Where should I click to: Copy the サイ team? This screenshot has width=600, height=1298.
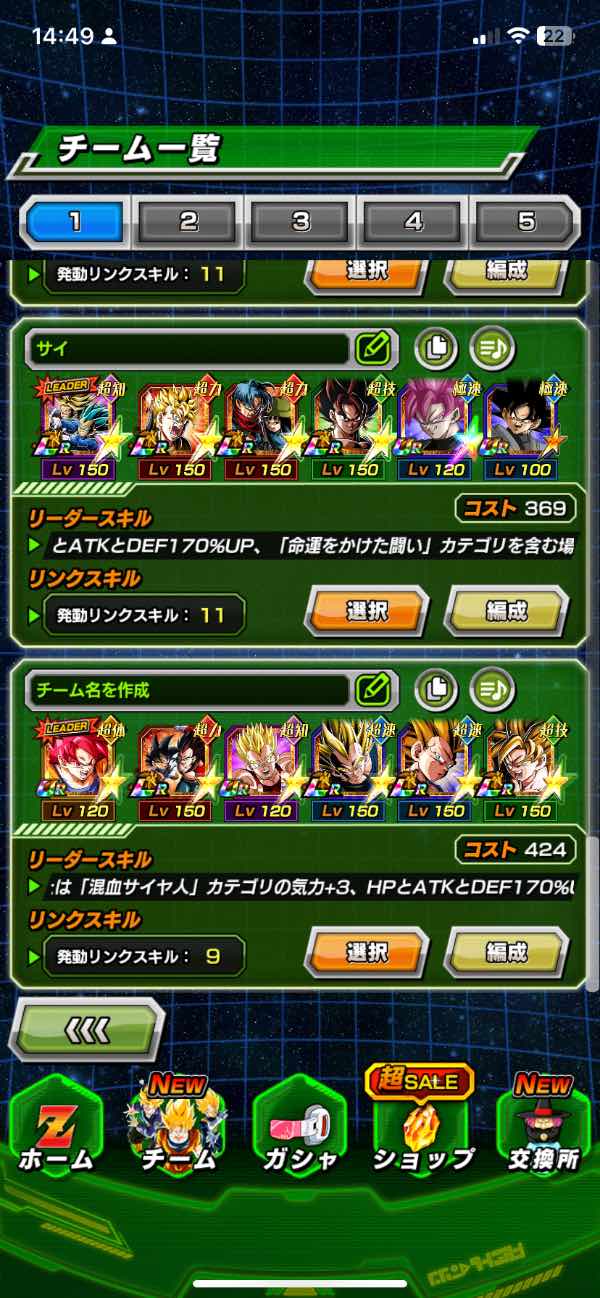436,349
